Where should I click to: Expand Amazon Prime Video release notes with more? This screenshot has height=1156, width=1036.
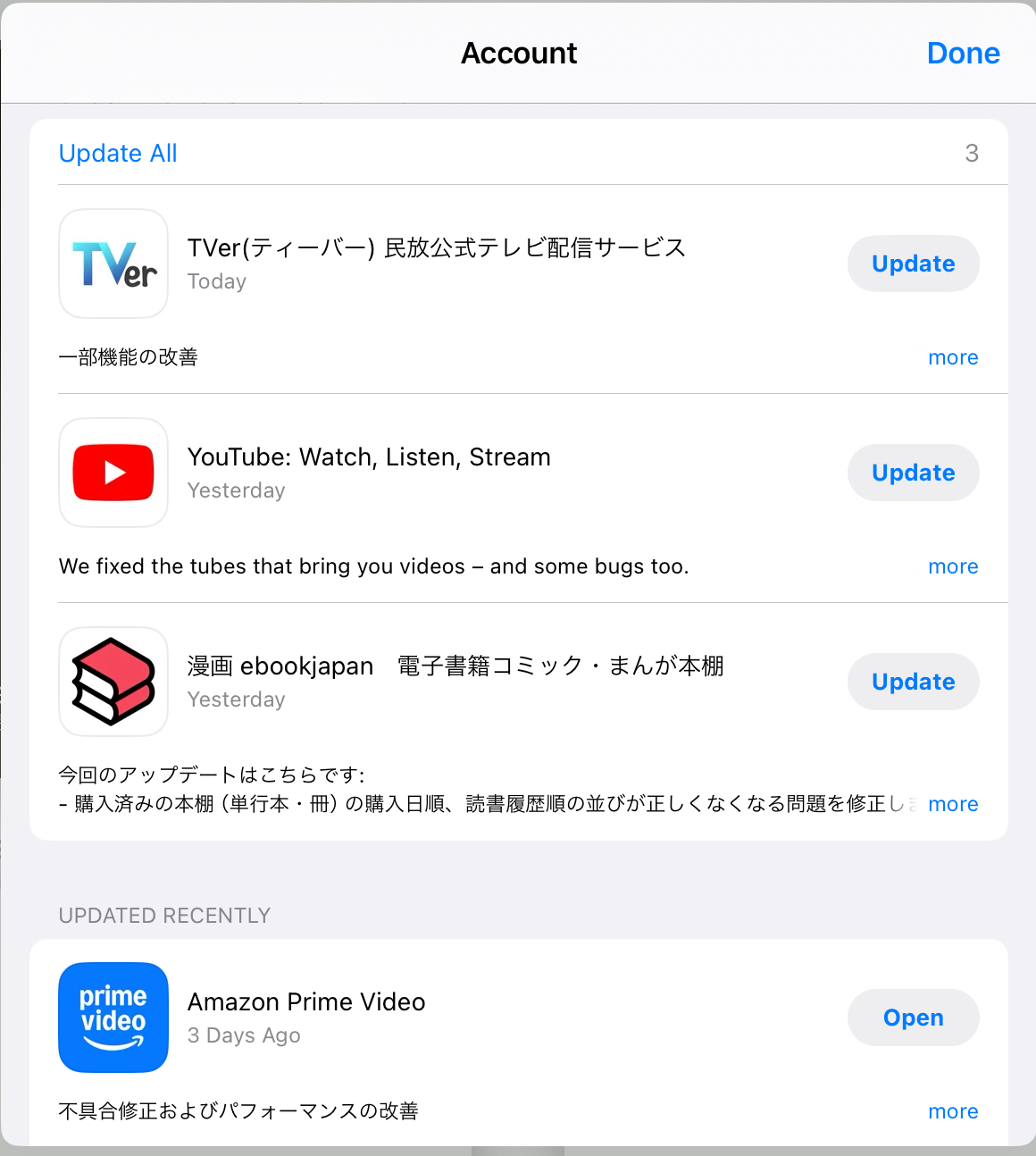click(953, 1111)
